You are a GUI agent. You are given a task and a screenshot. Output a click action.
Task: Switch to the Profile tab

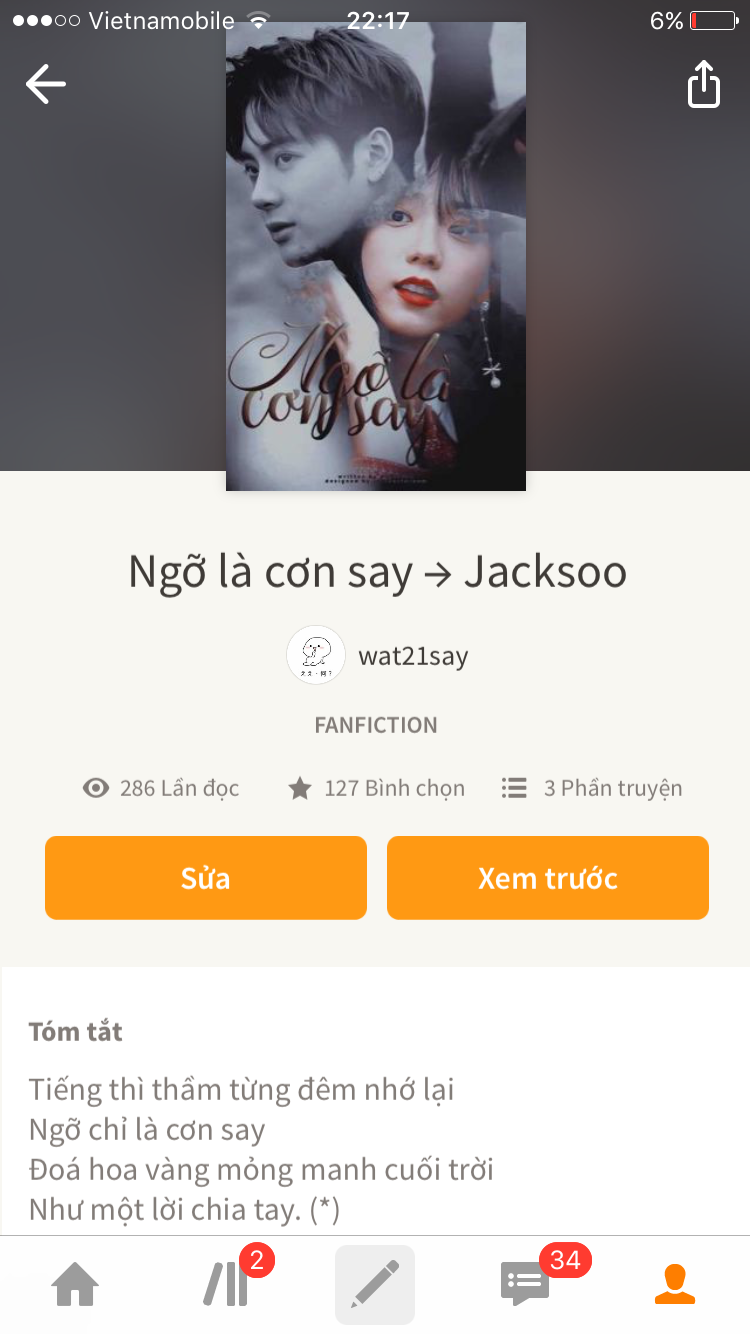[675, 1284]
